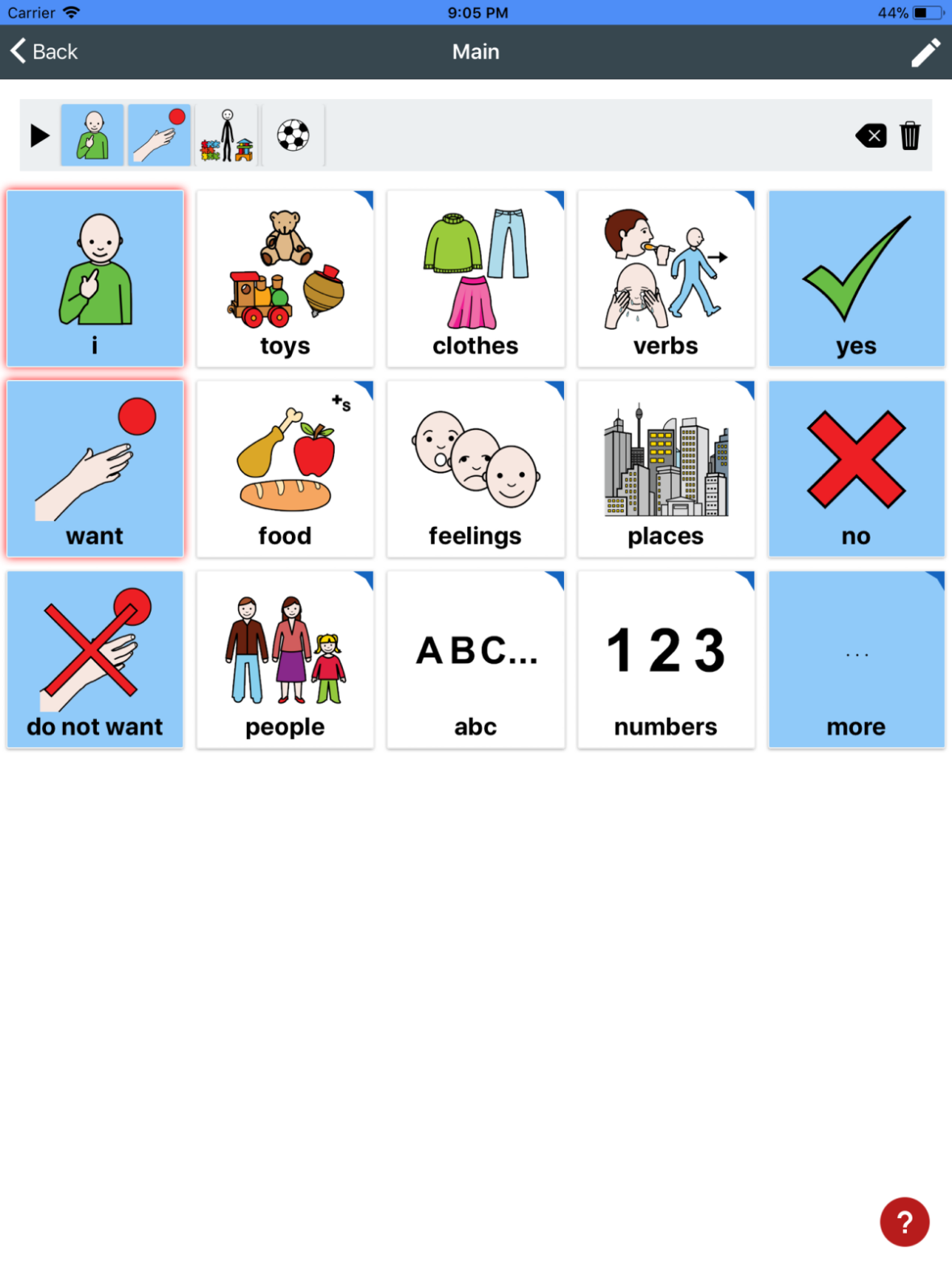Tap the red "no" X symbol
This screenshot has width=952, height=1269.
point(856,468)
